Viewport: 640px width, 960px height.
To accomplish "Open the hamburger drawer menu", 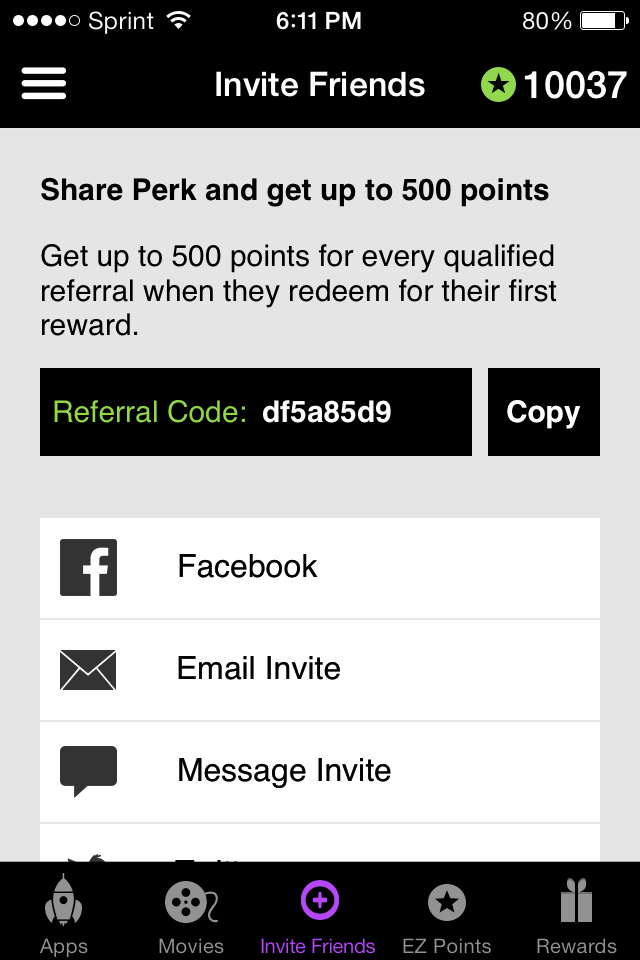I will coord(44,84).
